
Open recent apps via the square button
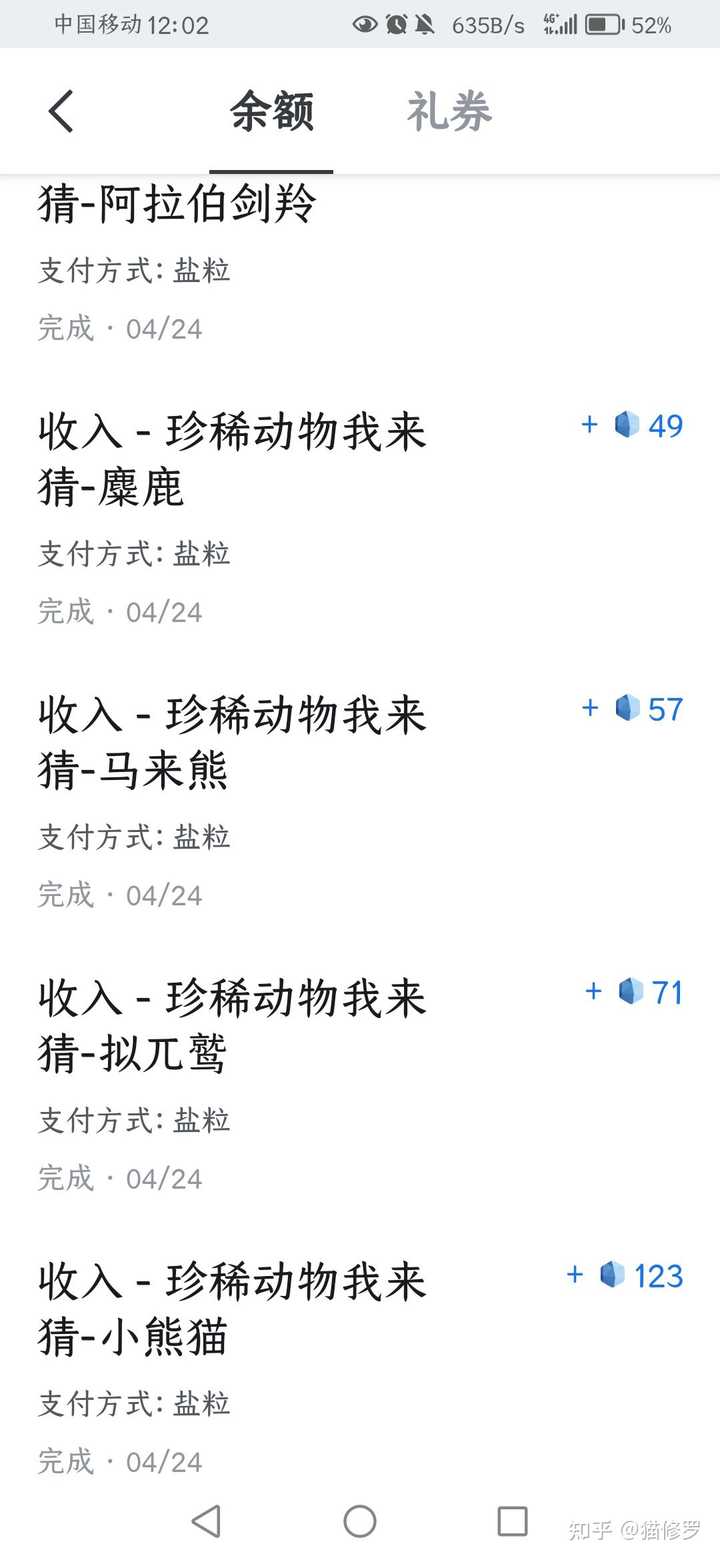[512, 1521]
